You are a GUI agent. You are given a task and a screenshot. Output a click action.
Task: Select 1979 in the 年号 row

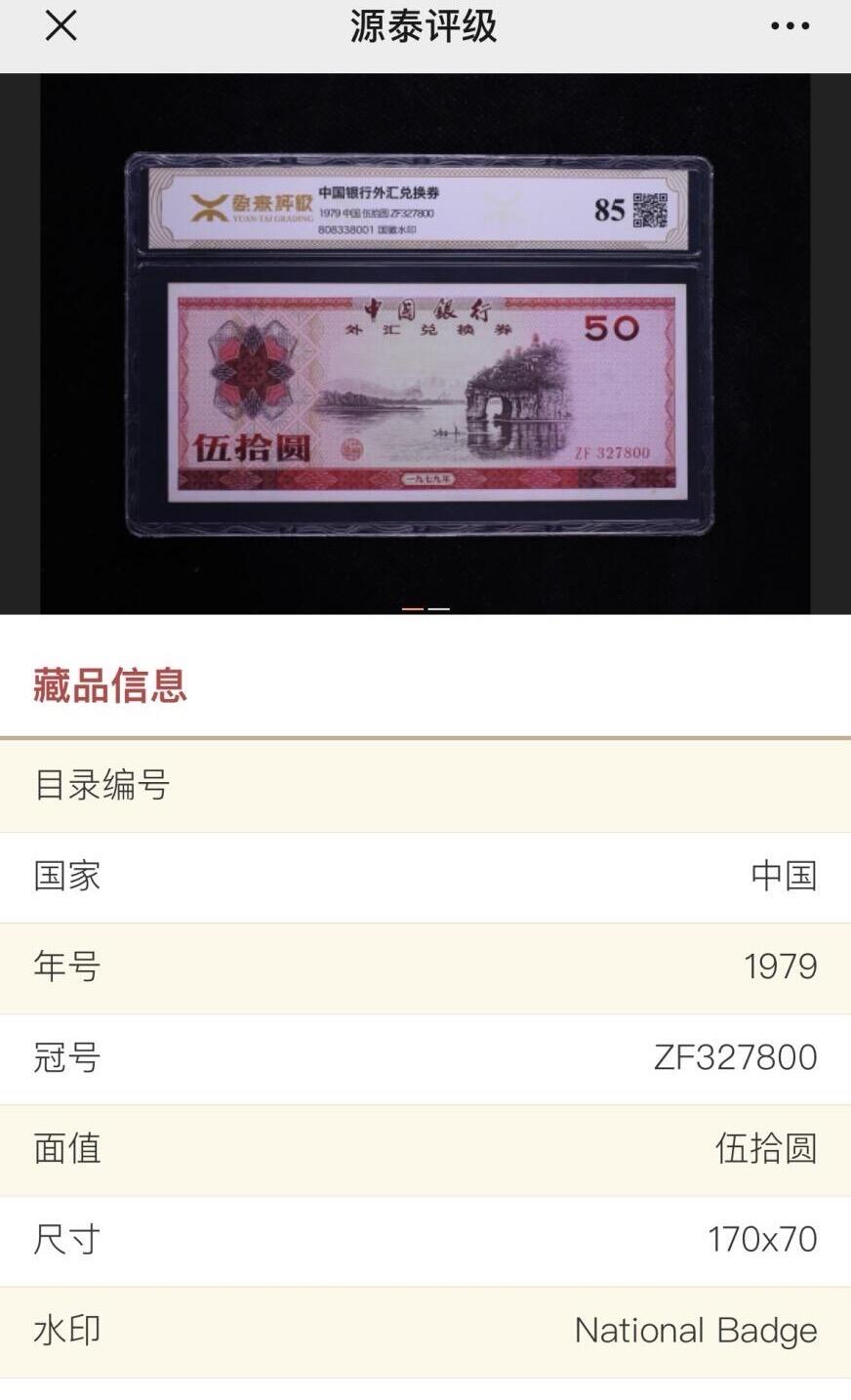(x=789, y=968)
